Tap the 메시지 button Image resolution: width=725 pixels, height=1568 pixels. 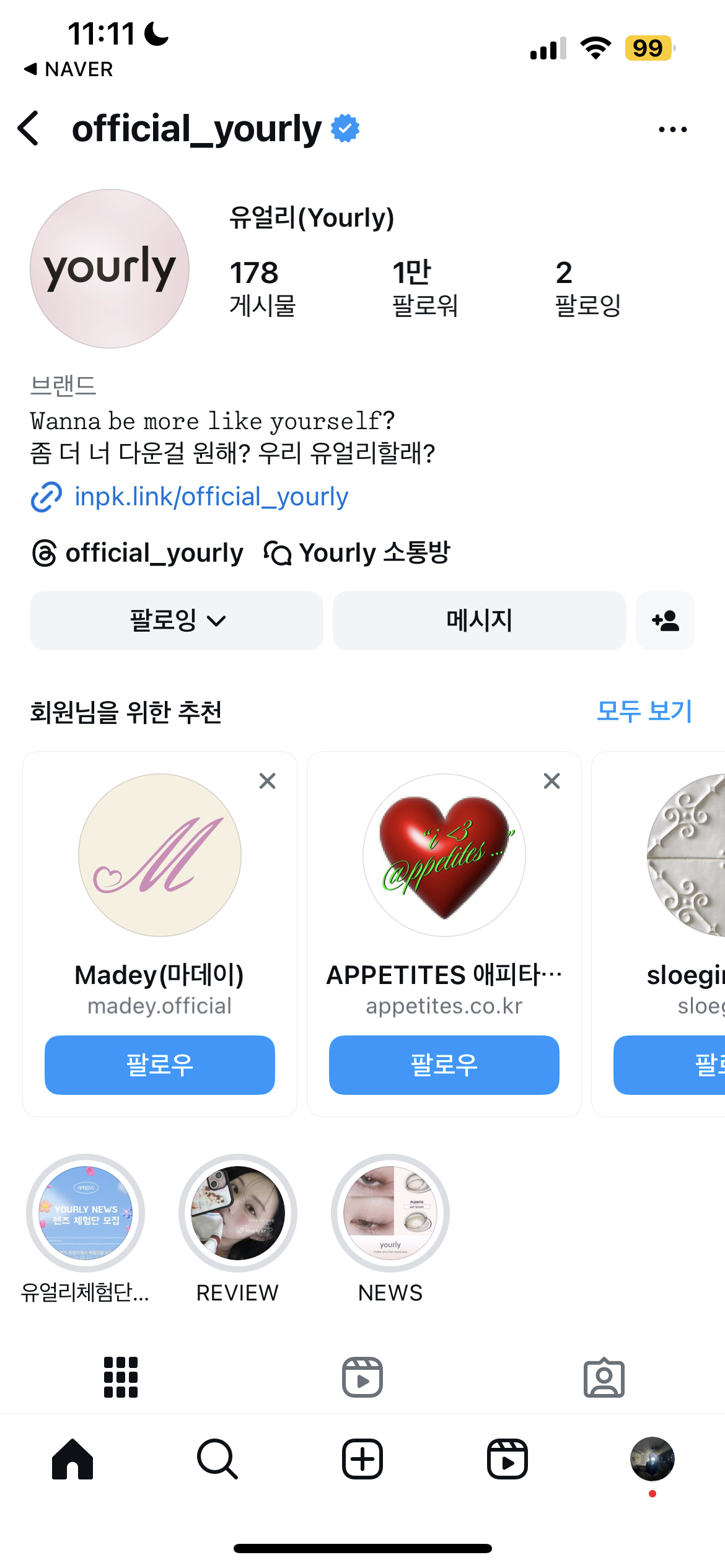pos(479,621)
